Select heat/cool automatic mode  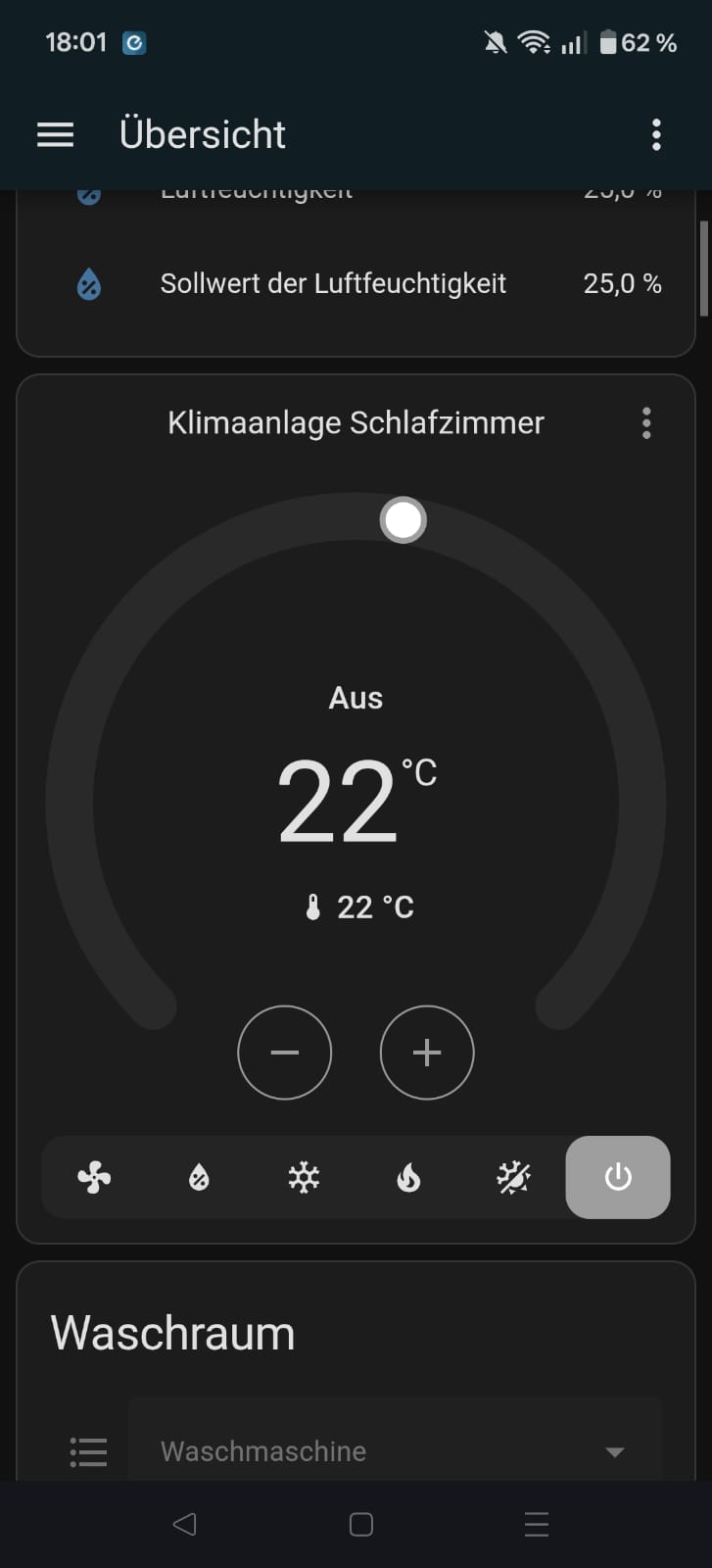(x=513, y=1177)
